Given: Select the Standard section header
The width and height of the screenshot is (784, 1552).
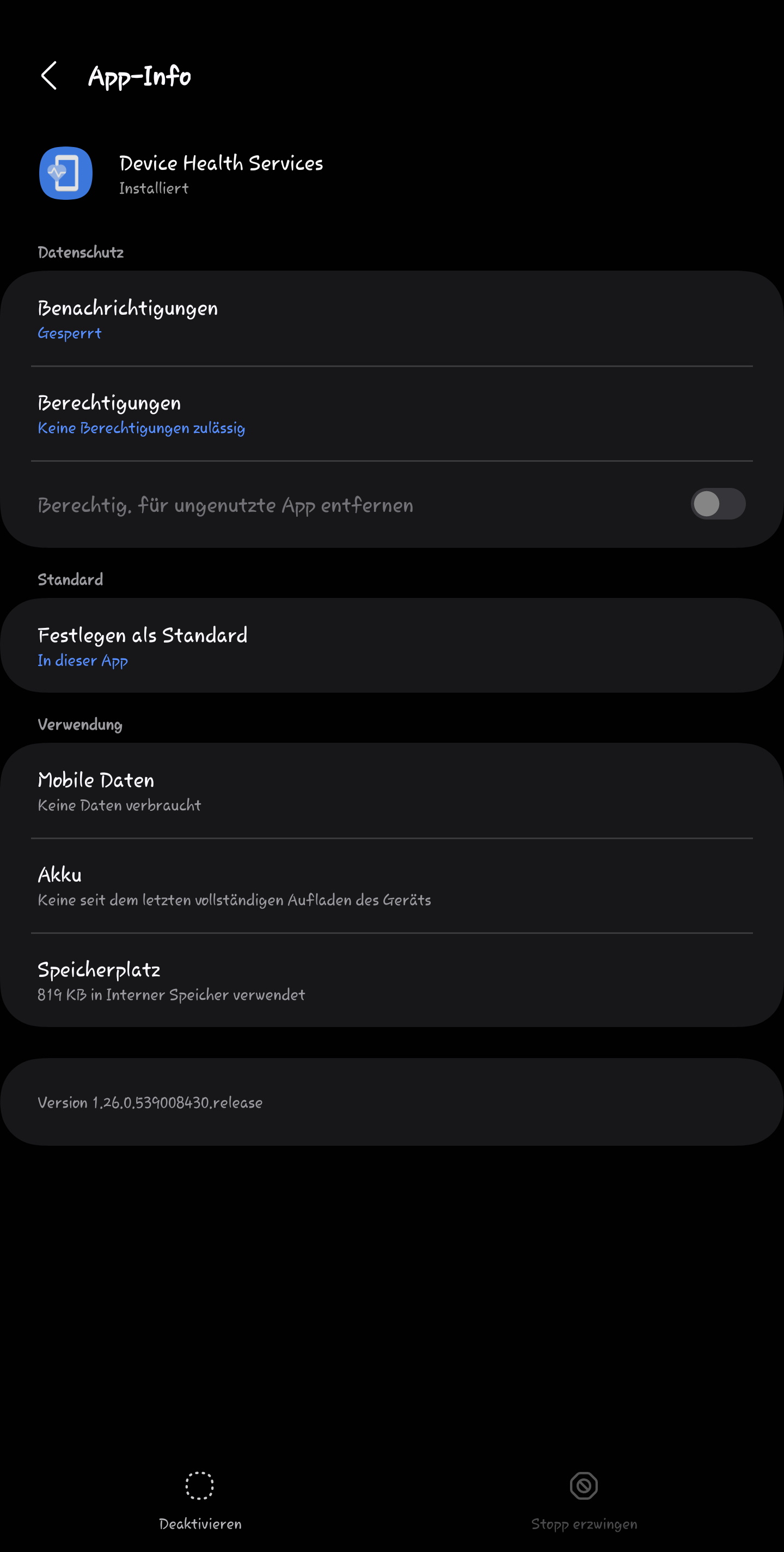Looking at the screenshot, I should pos(70,579).
